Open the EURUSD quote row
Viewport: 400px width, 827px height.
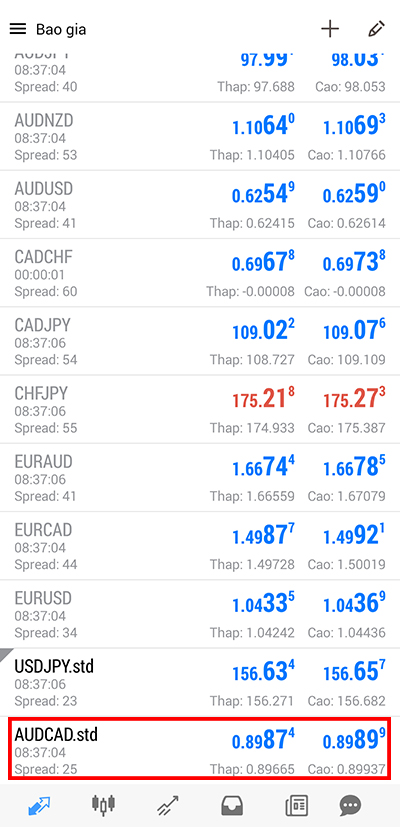(x=200, y=614)
